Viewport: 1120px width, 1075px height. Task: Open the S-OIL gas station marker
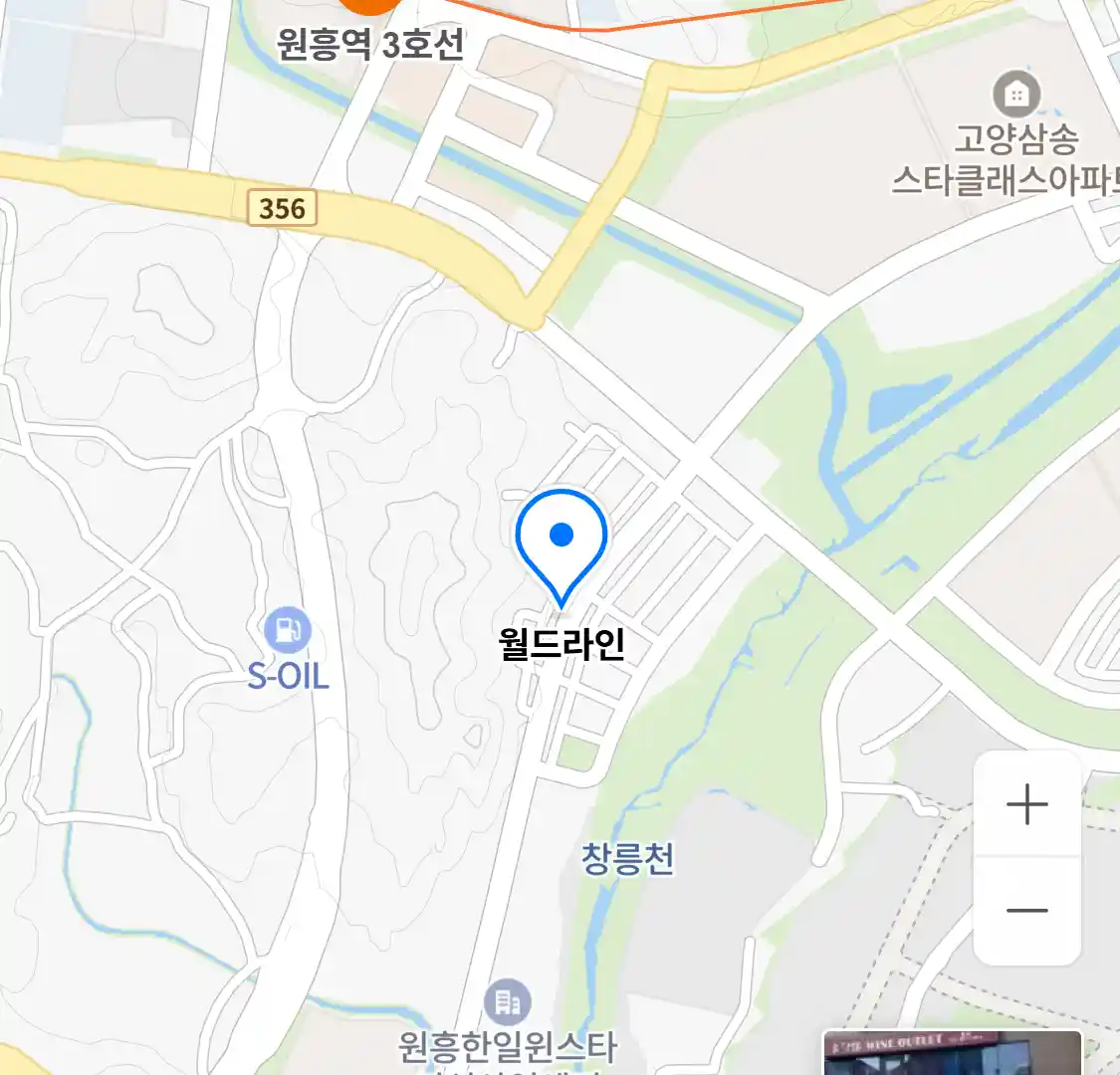click(x=288, y=630)
